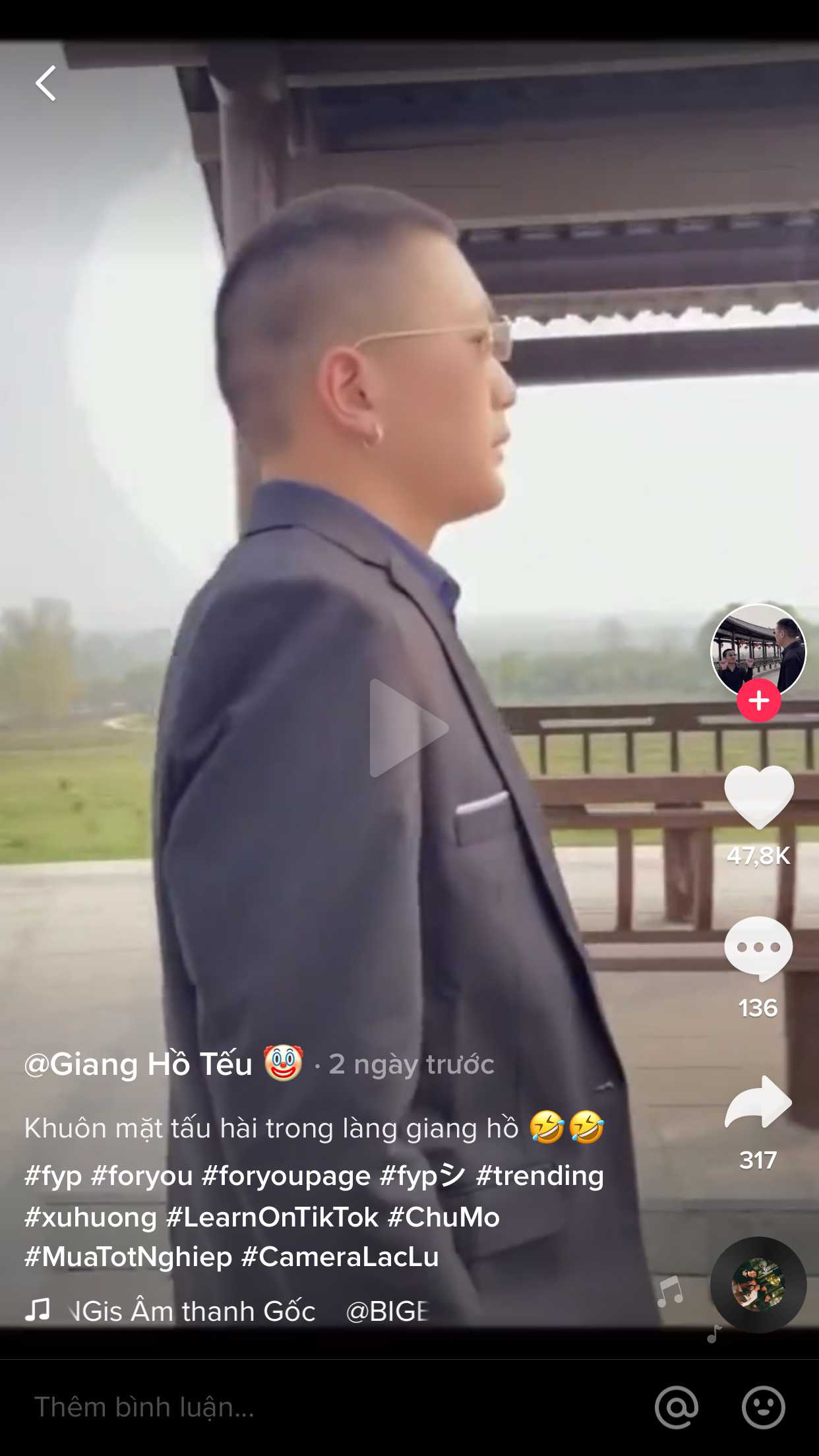Open the #trending hashtag
The image size is (819, 1456).
(539, 1176)
